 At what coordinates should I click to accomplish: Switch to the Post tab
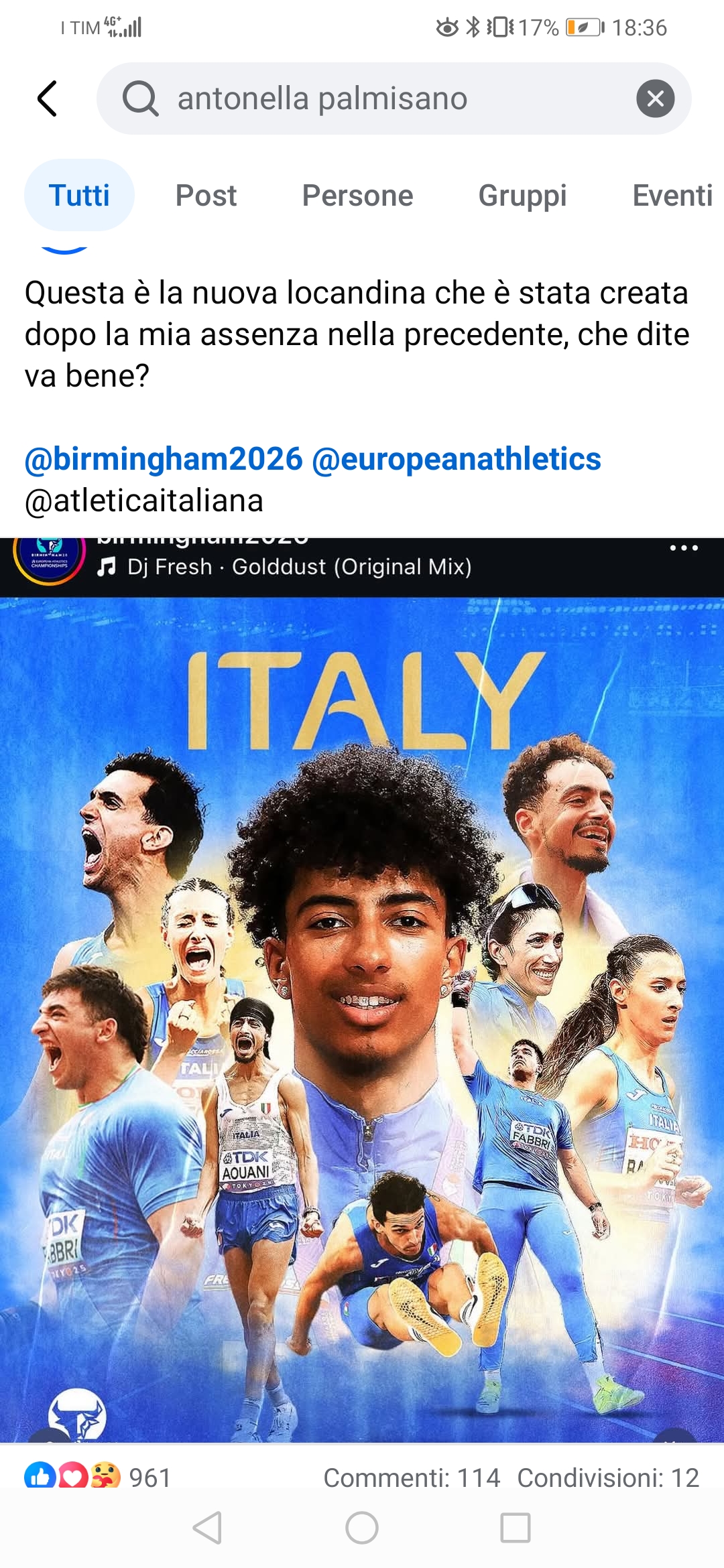206,196
